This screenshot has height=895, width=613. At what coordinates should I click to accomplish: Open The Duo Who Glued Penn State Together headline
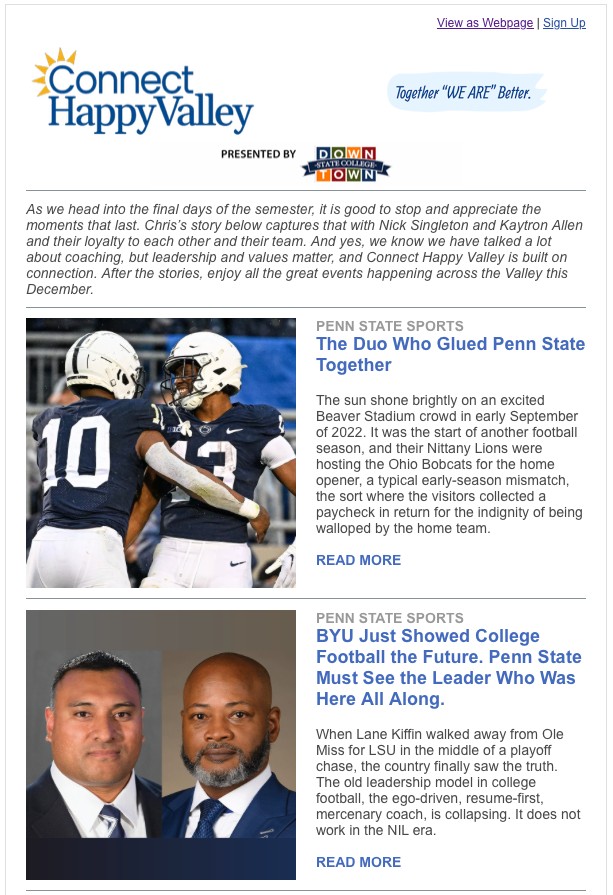[x=450, y=355]
